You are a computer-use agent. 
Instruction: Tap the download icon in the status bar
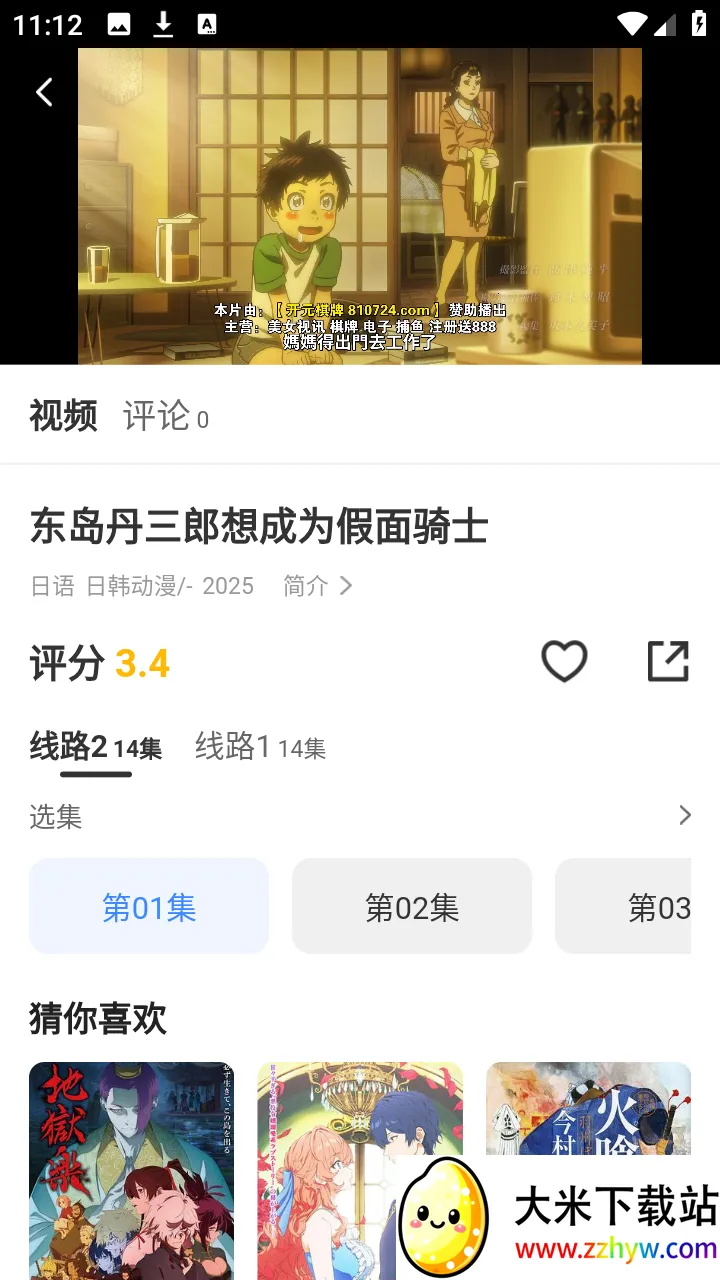tap(163, 22)
